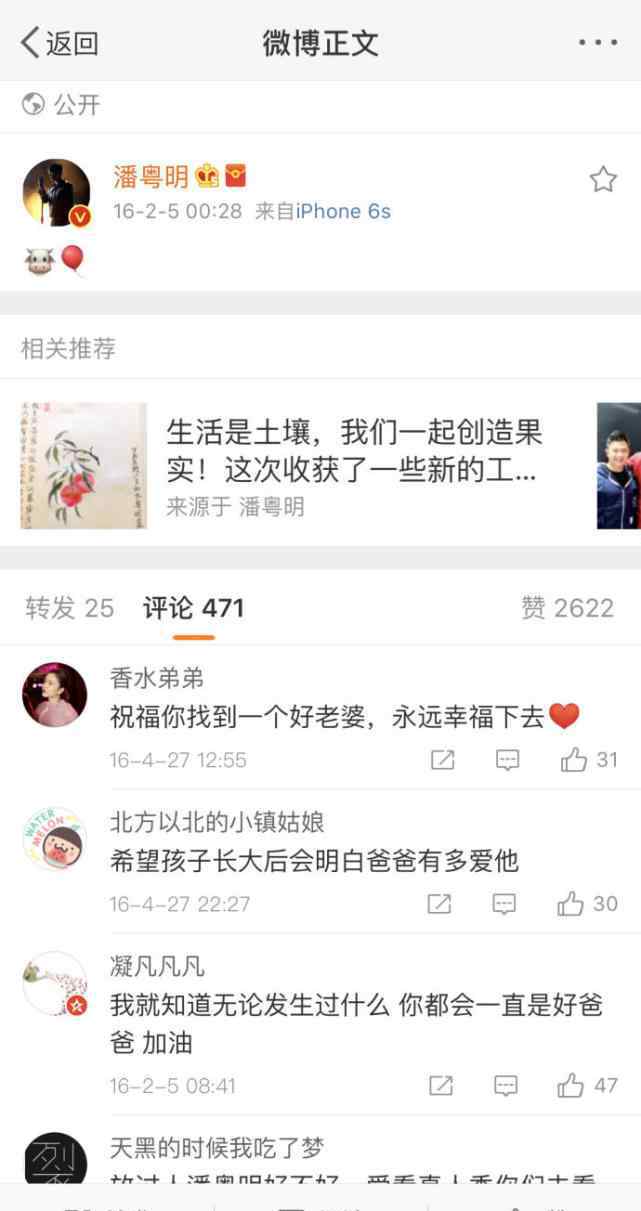
Task: Open 天黑的时候我吃了梦's username
Action: (x=216, y=1147)
